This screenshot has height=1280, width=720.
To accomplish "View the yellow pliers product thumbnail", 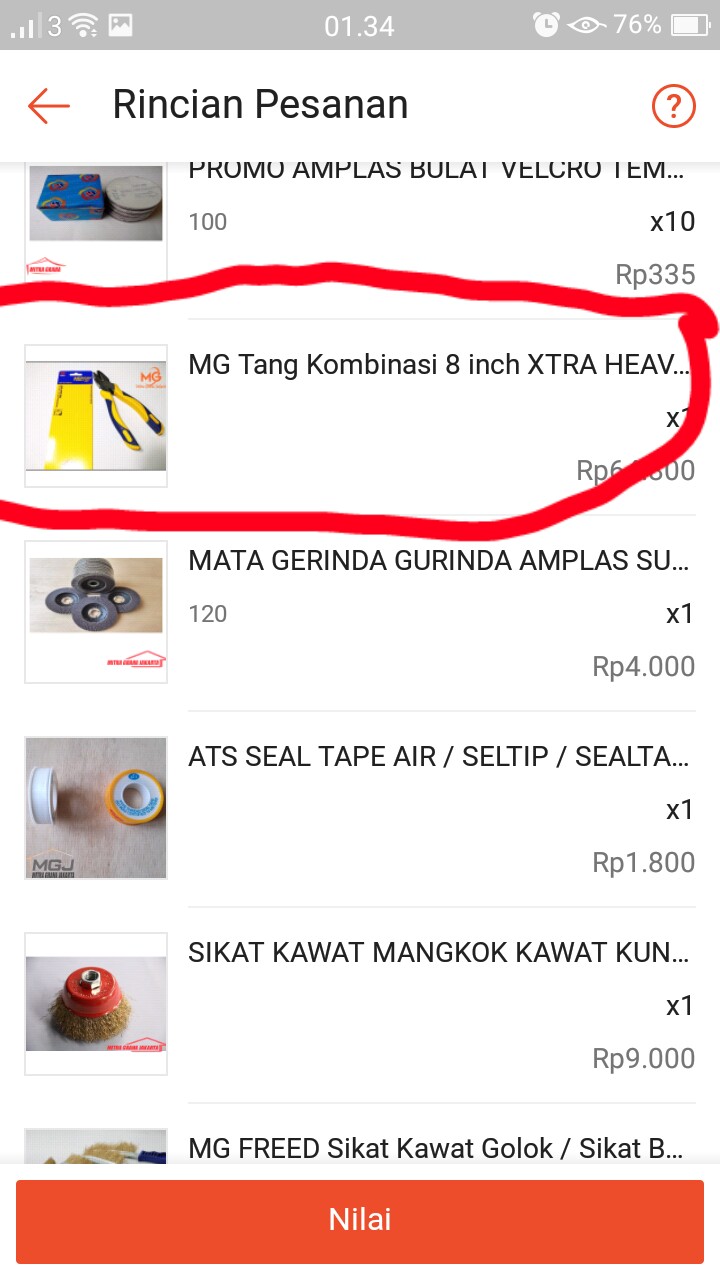I will pyautogui.click(x=95, y=414).
